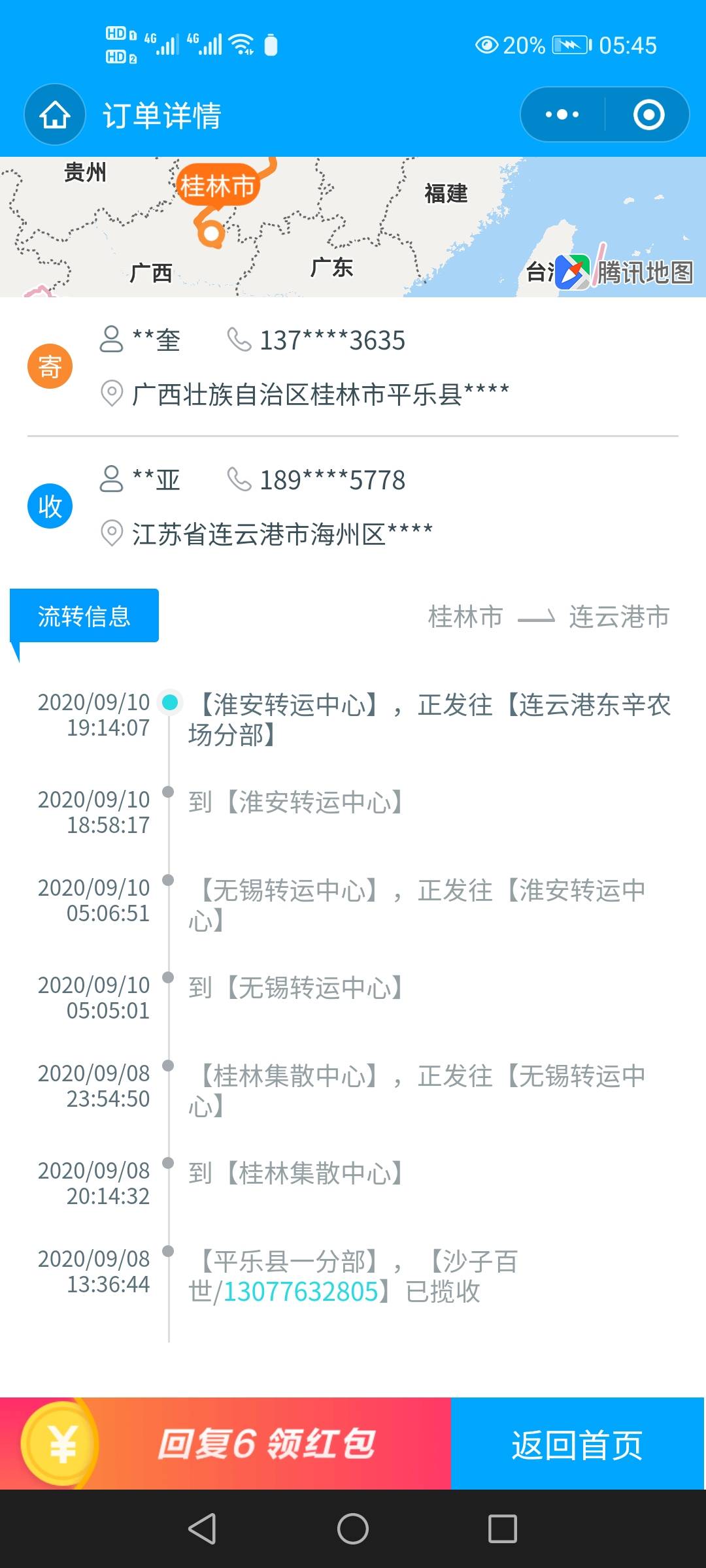Return to the homepage via 返回首页
The height and width of the screenshot is (1568, 706).
578,1443
